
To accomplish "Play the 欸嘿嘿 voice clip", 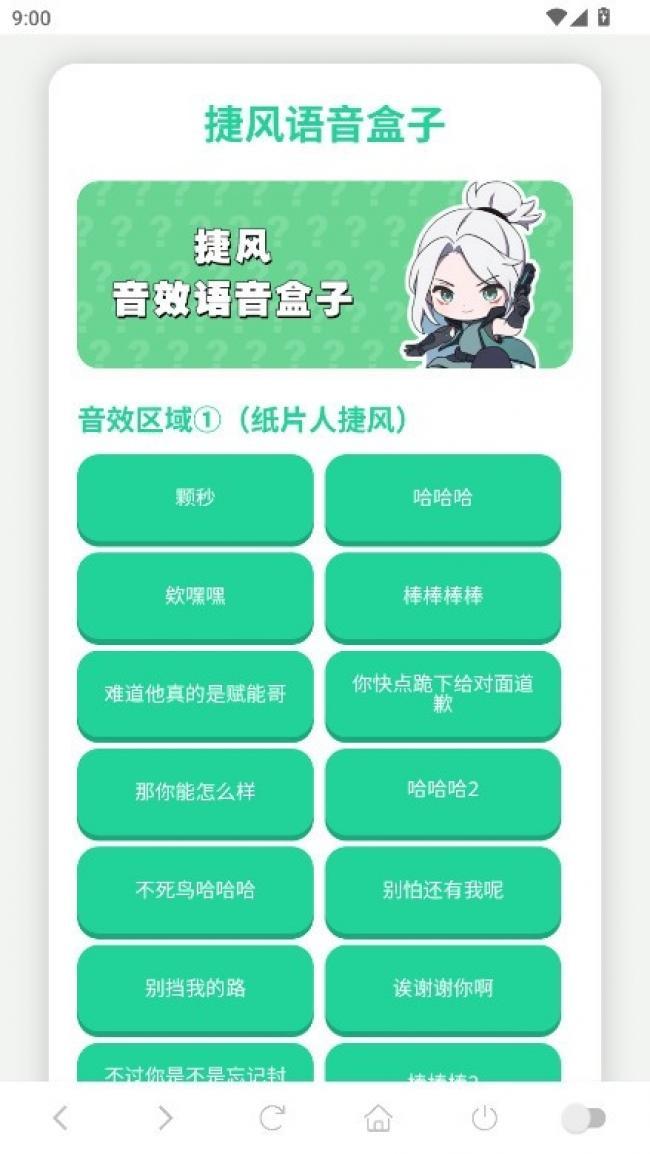I will (x=195, y=595).
